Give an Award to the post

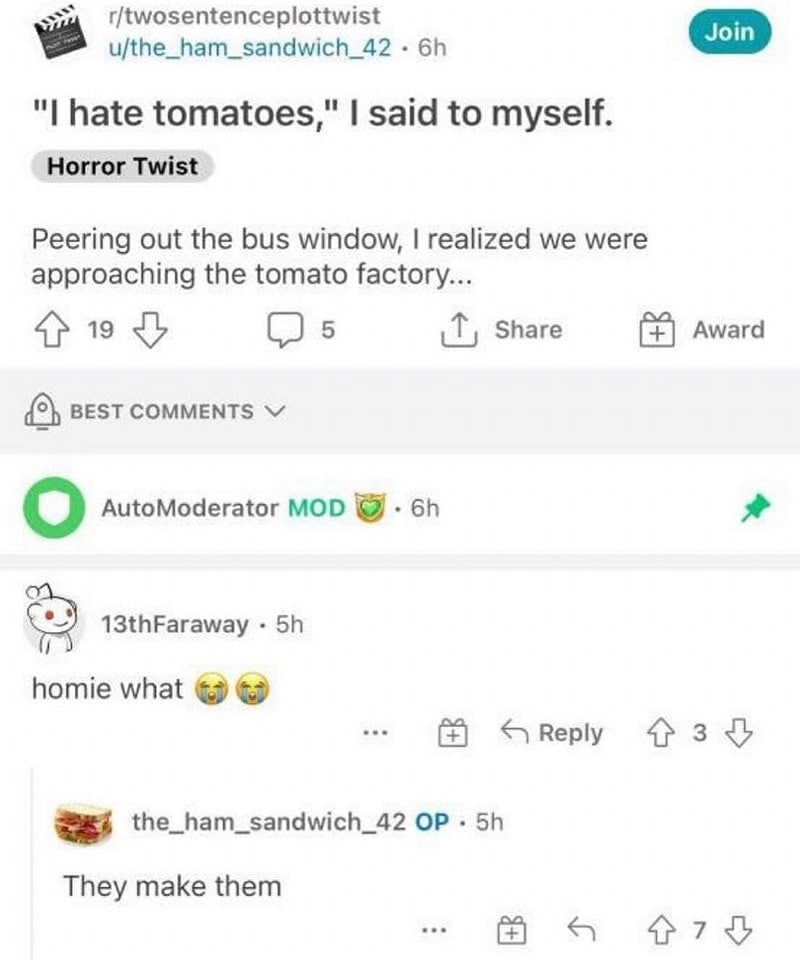(701, 330)
